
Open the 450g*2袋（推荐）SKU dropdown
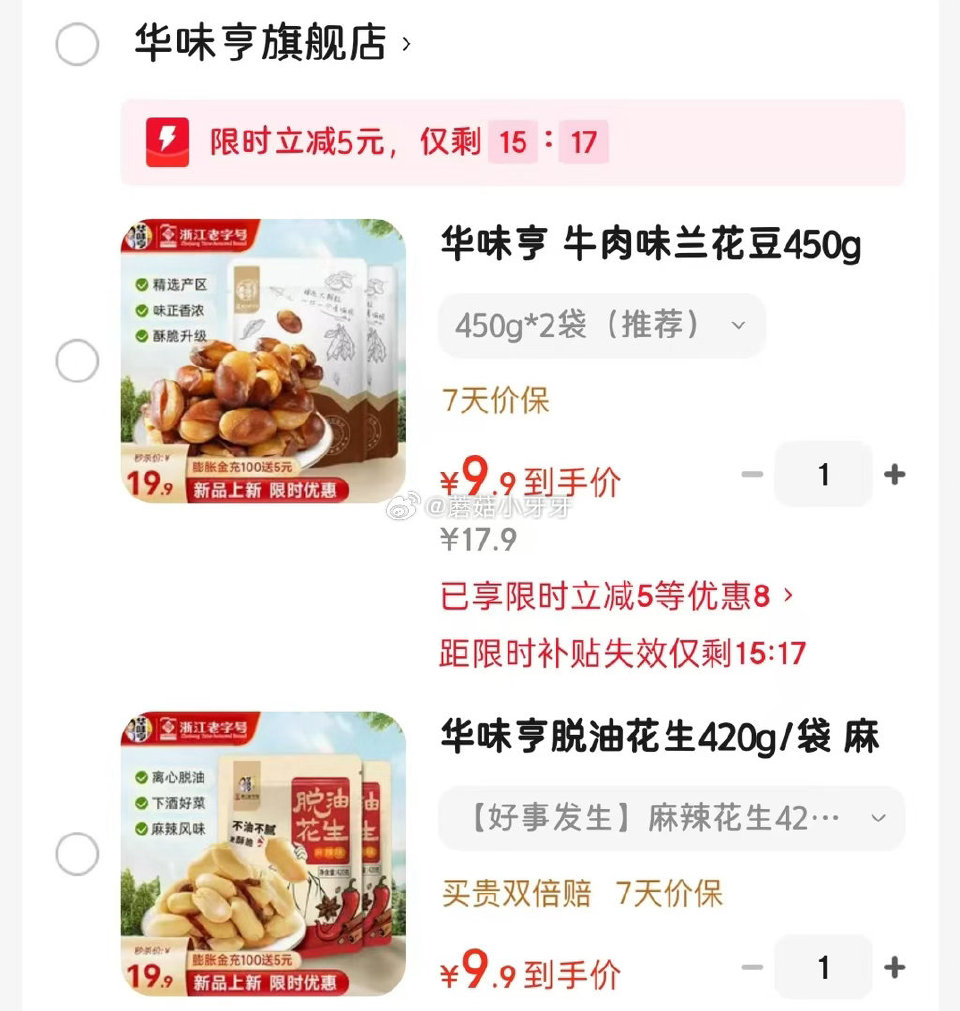point(601,324)
